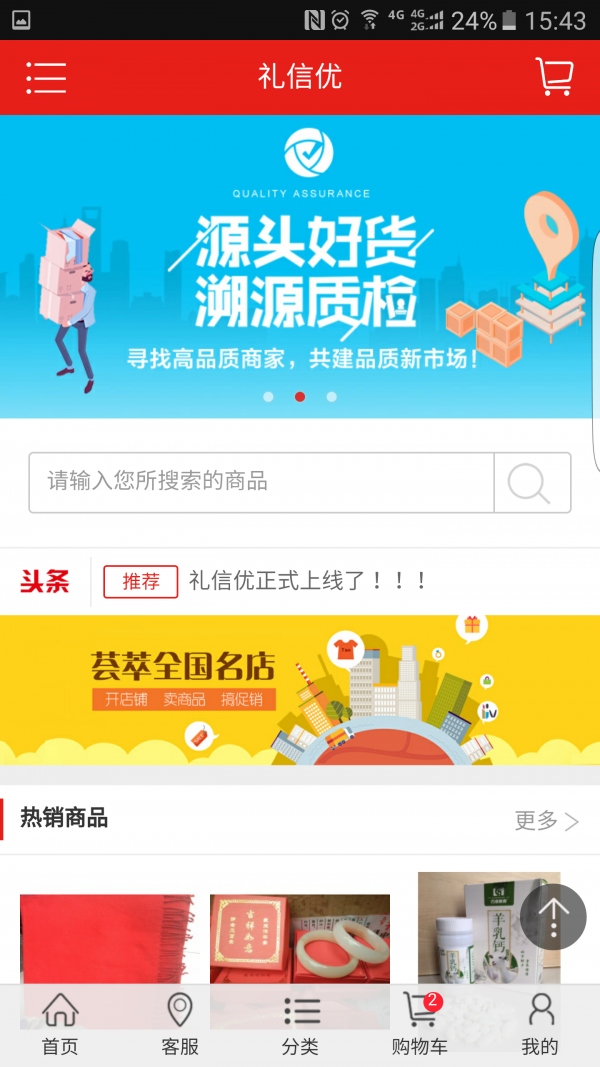Switch to the 分类 tab
Screen dimensions: 600x1067
point(300,1025)
